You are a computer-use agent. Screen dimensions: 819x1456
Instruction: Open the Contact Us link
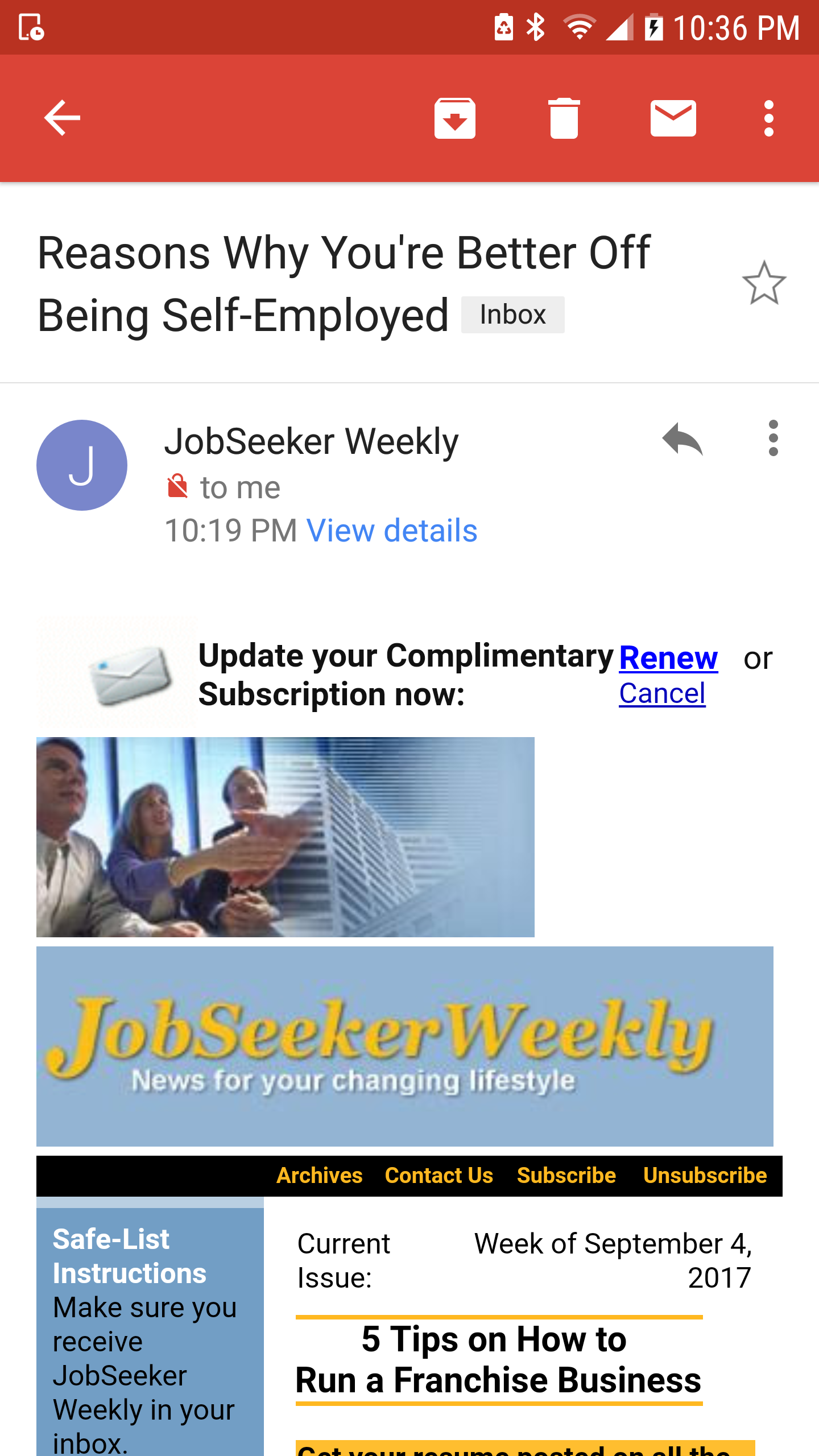(439, 1176)
